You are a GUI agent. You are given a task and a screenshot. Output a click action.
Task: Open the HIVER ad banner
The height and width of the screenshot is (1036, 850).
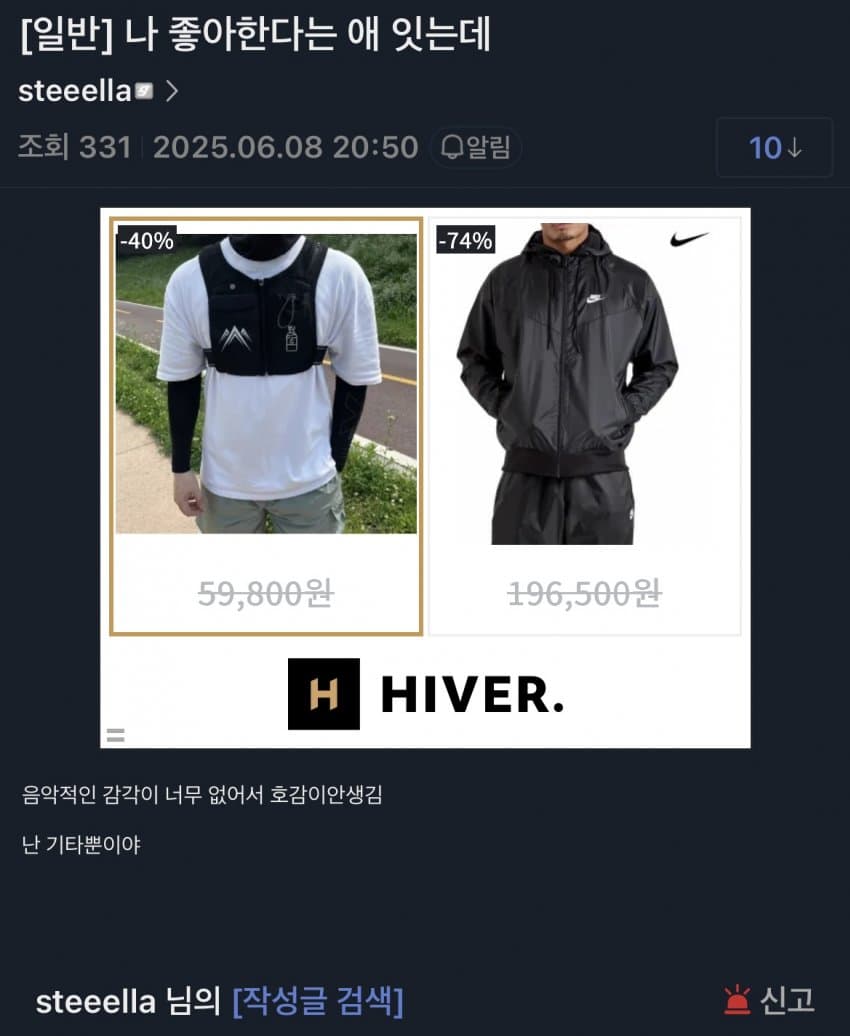click(x=425, y=693)
